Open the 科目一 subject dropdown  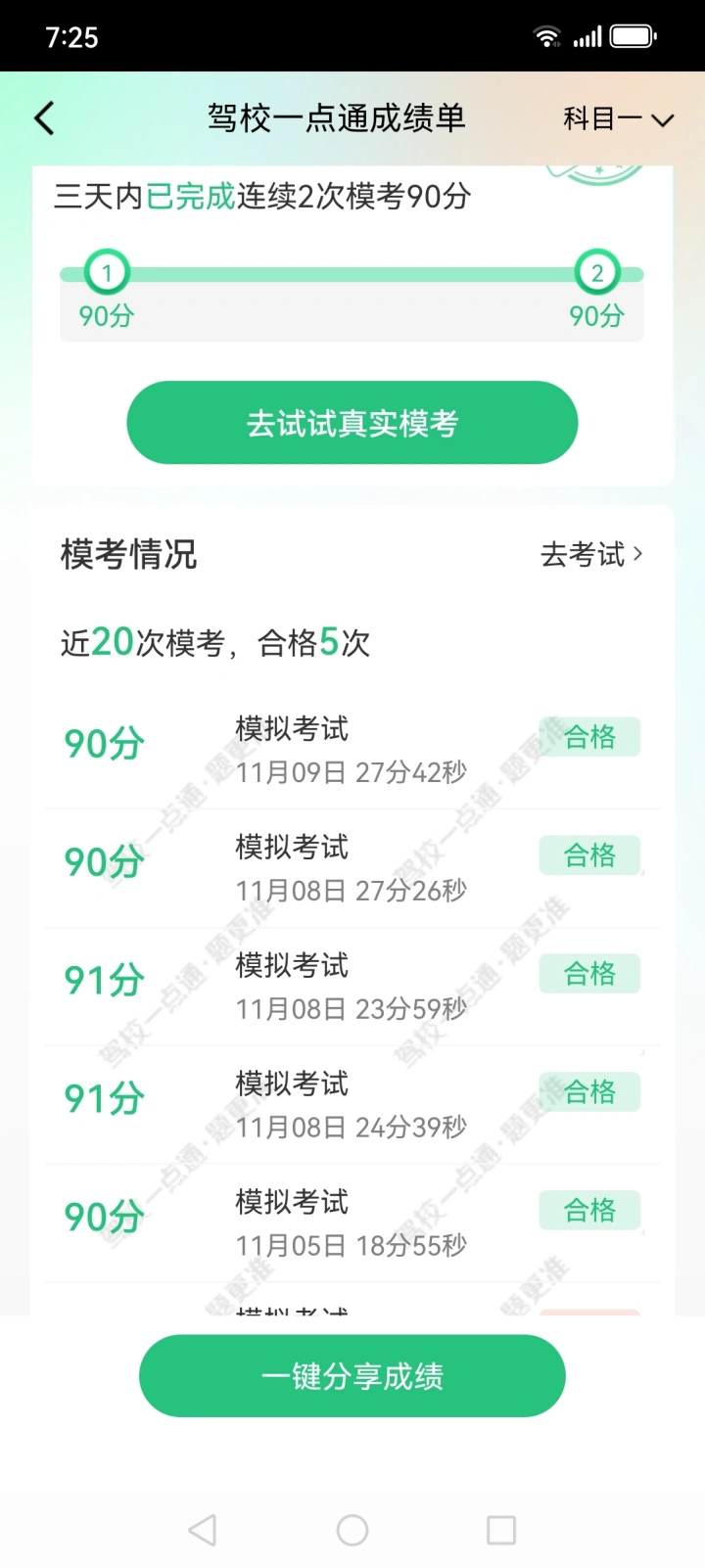618,119
